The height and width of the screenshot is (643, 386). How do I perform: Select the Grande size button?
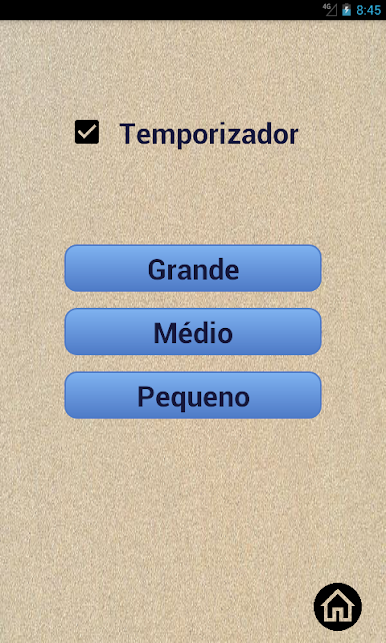click(x=193, y=268)
